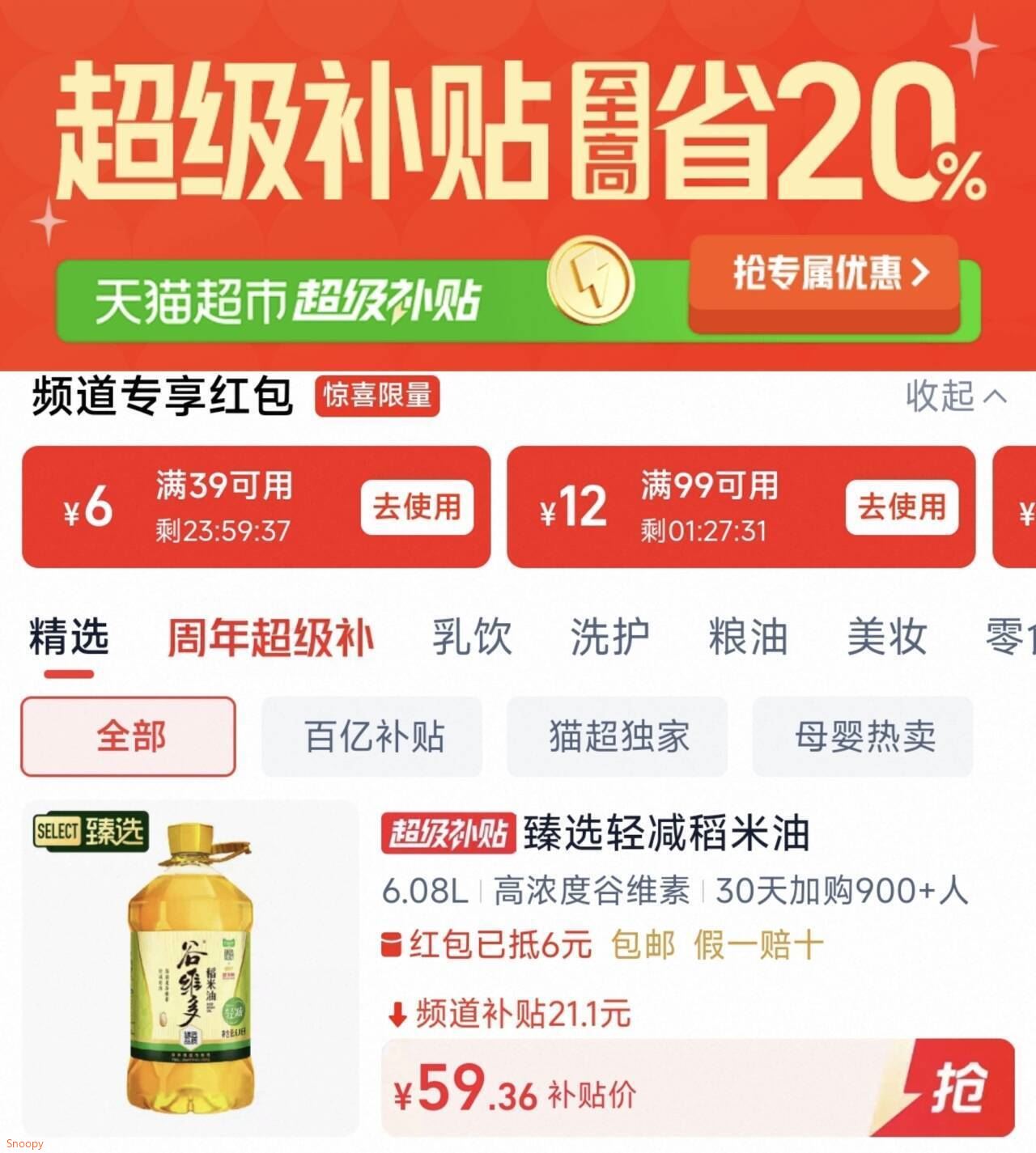Screen dimensions: 1036x1153
Task: Open the 臻选轻减稻米油 product image
Action: click(x=190, y=967)
